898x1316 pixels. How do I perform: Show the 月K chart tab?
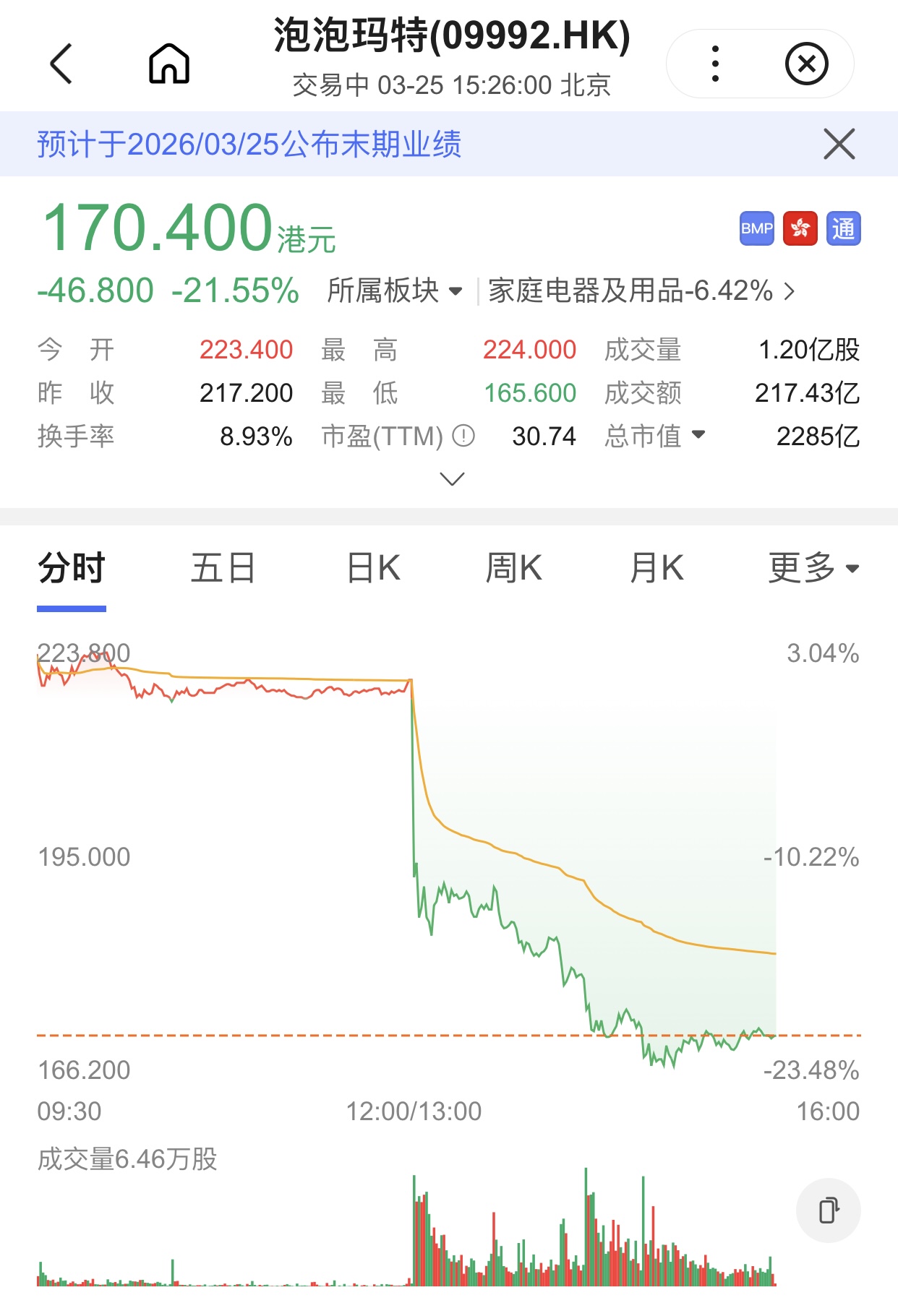[656, 568]
